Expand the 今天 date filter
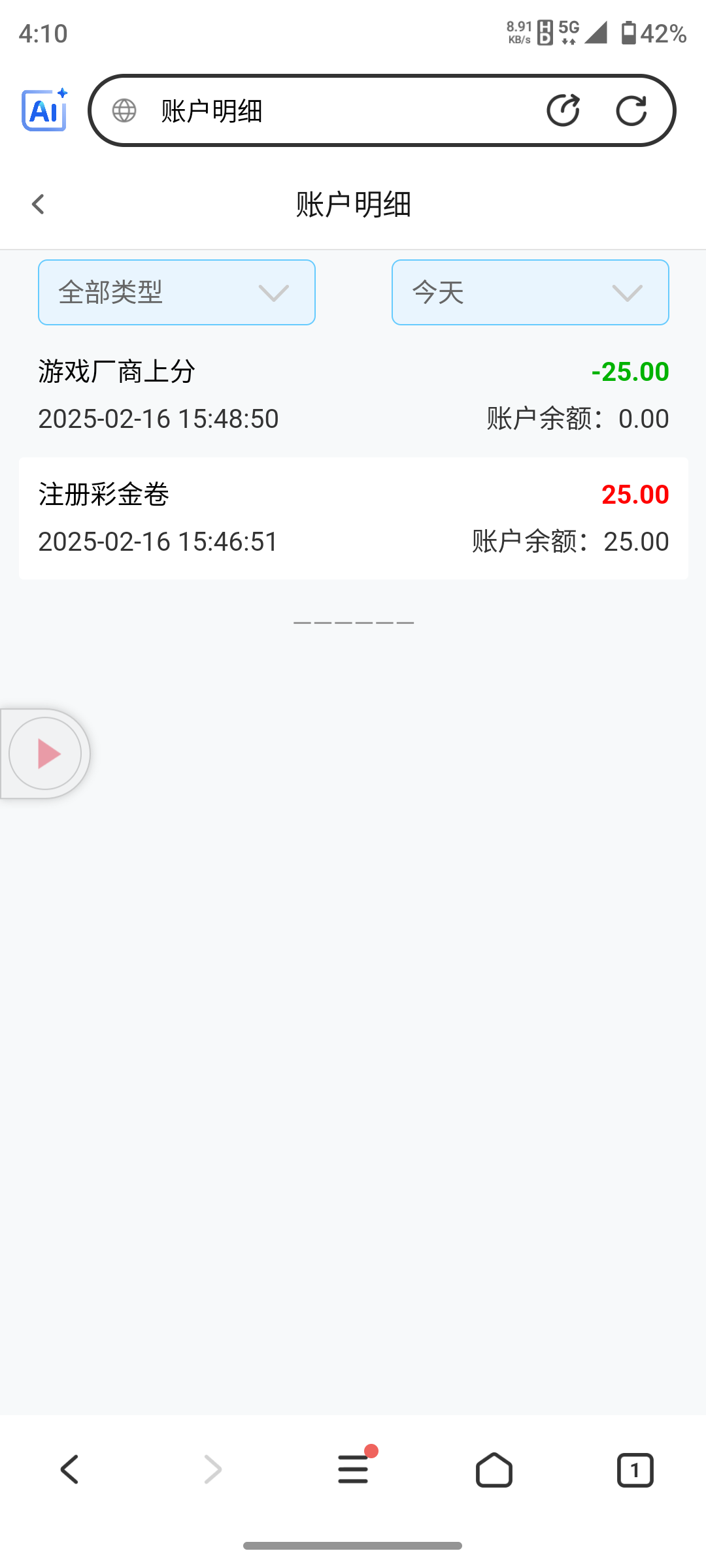 click(x=530, y=292)
